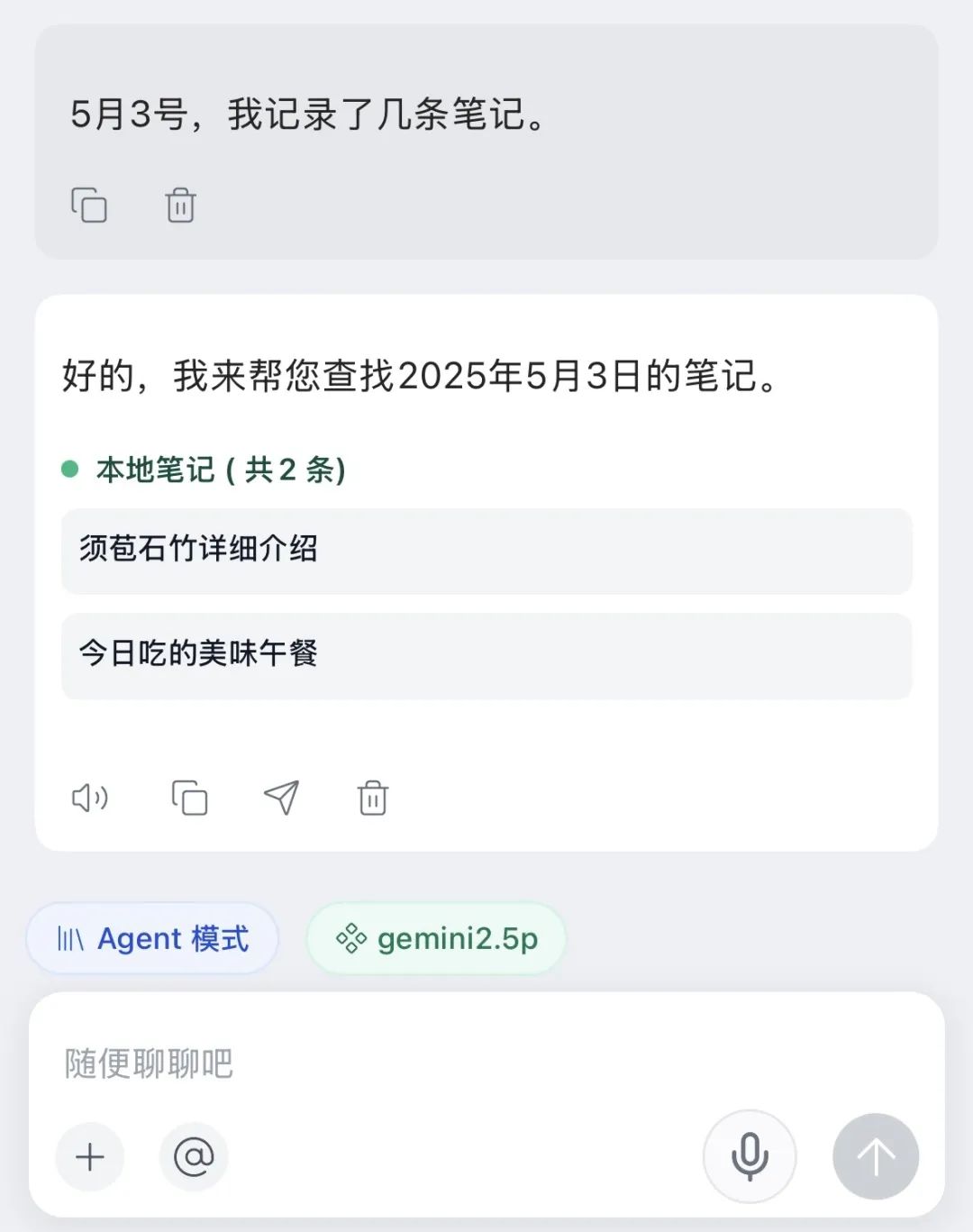Delete the user message about 5月3号
973x1232 pixels.
(x=180, y=205)
